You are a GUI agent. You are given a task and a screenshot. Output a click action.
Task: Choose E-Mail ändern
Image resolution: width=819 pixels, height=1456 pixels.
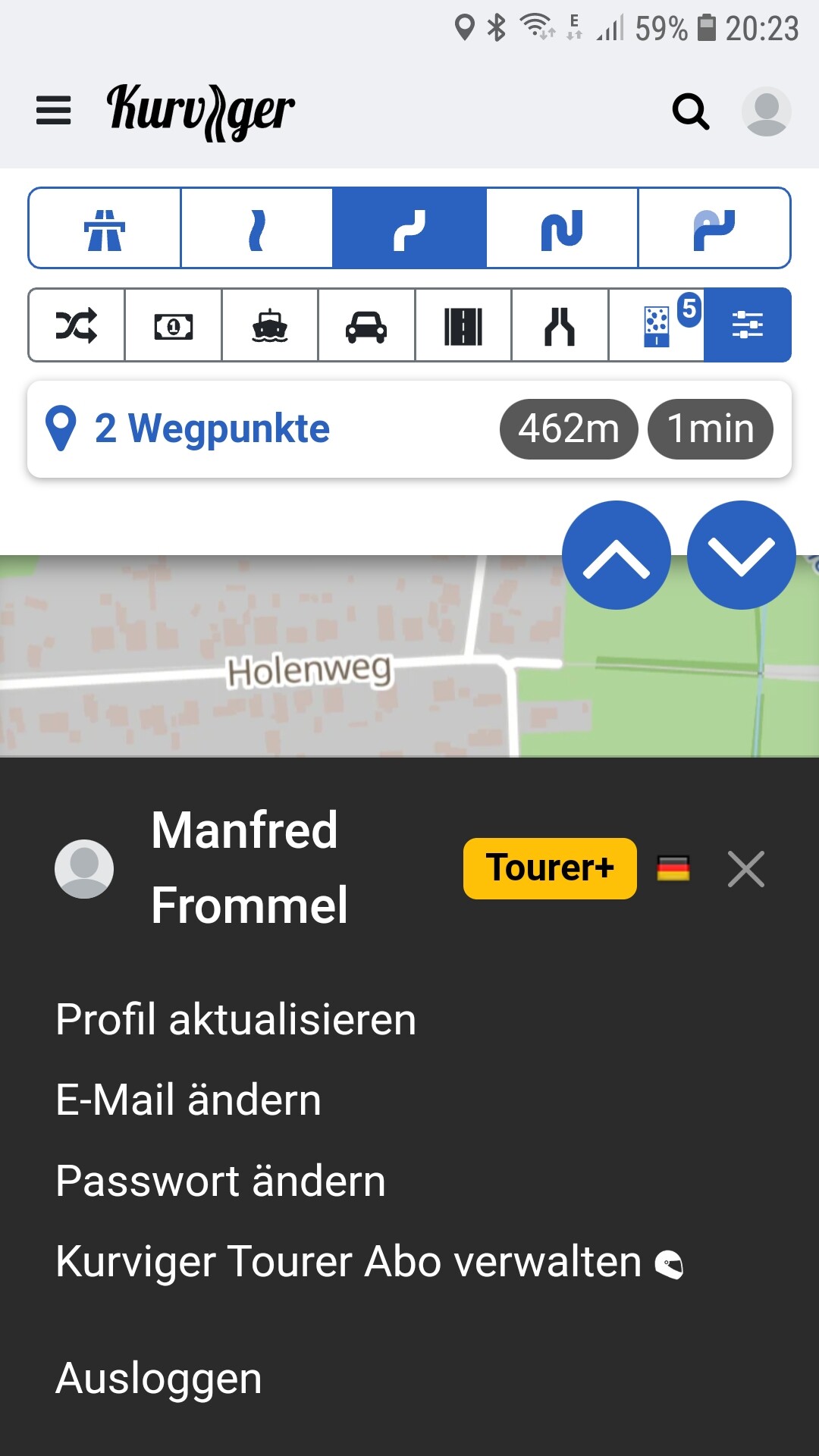[189, 1100]
